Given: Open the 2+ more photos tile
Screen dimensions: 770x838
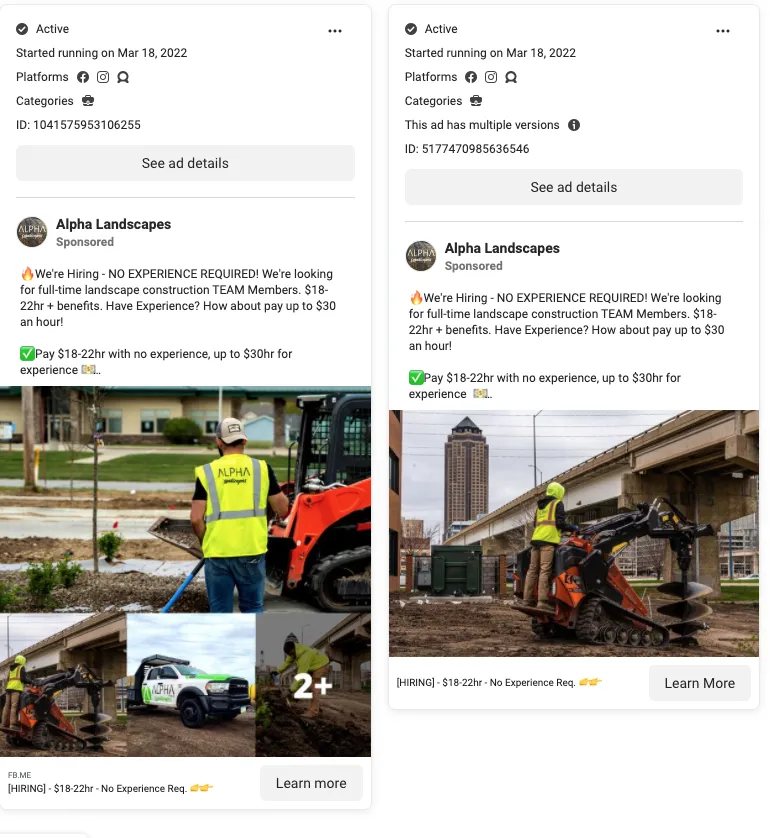Looking at the screenshot, I should pyautogui.click(x=313, y=685).
